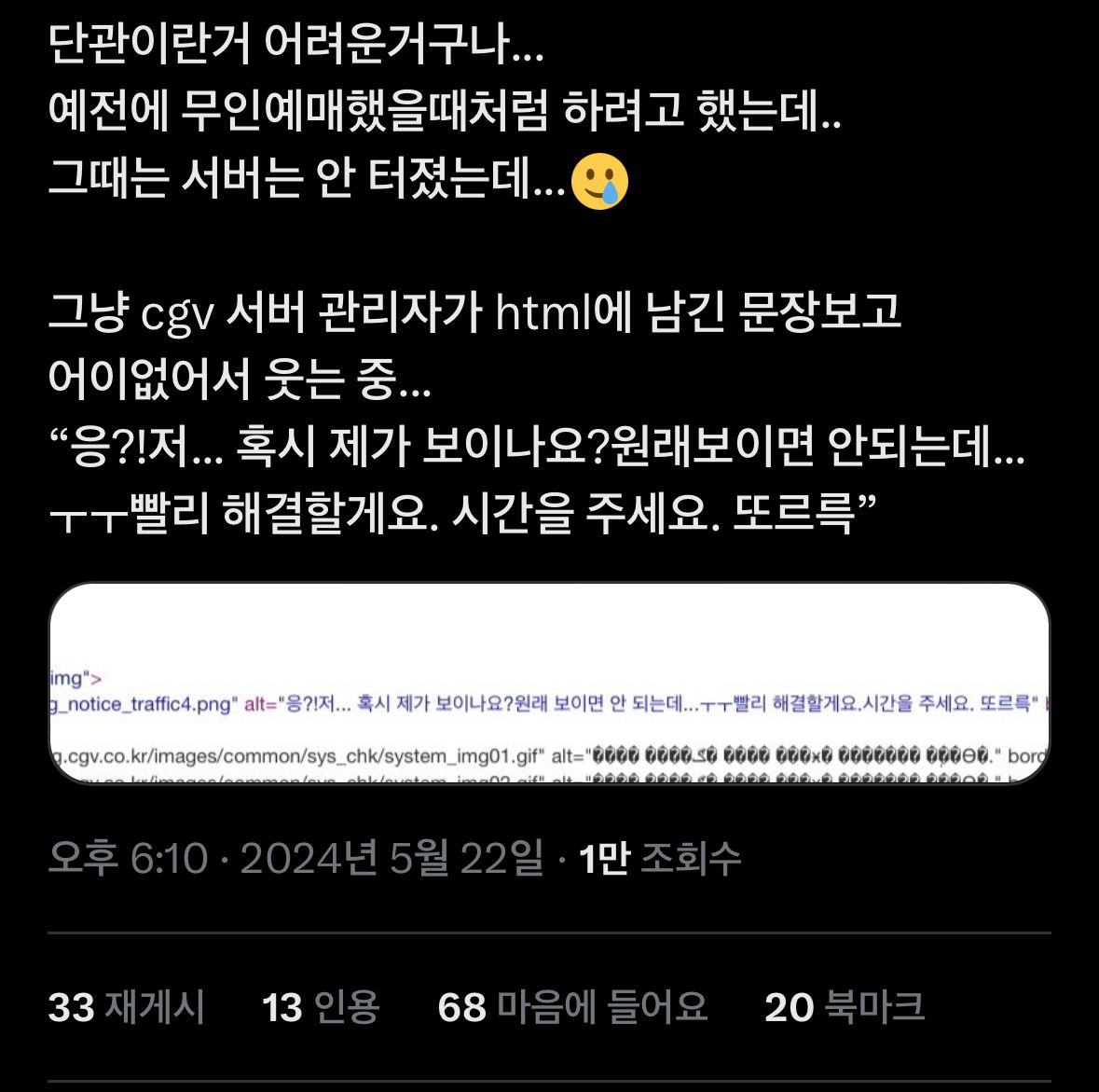
Task: Open the 13 quotes list
Action: pyautogui.click(x=321, y=1007)
